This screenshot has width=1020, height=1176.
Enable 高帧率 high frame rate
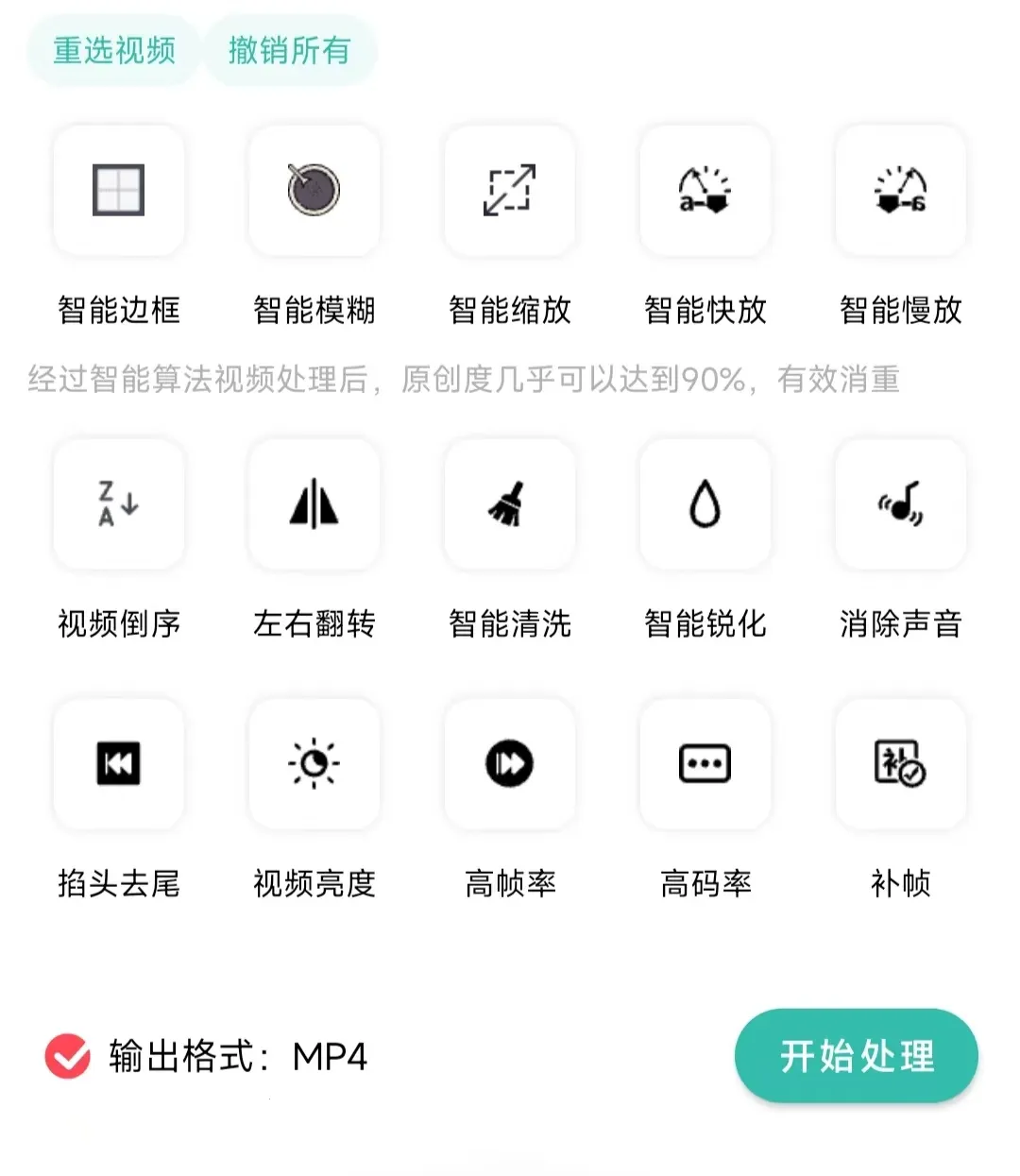click(510, 765)
